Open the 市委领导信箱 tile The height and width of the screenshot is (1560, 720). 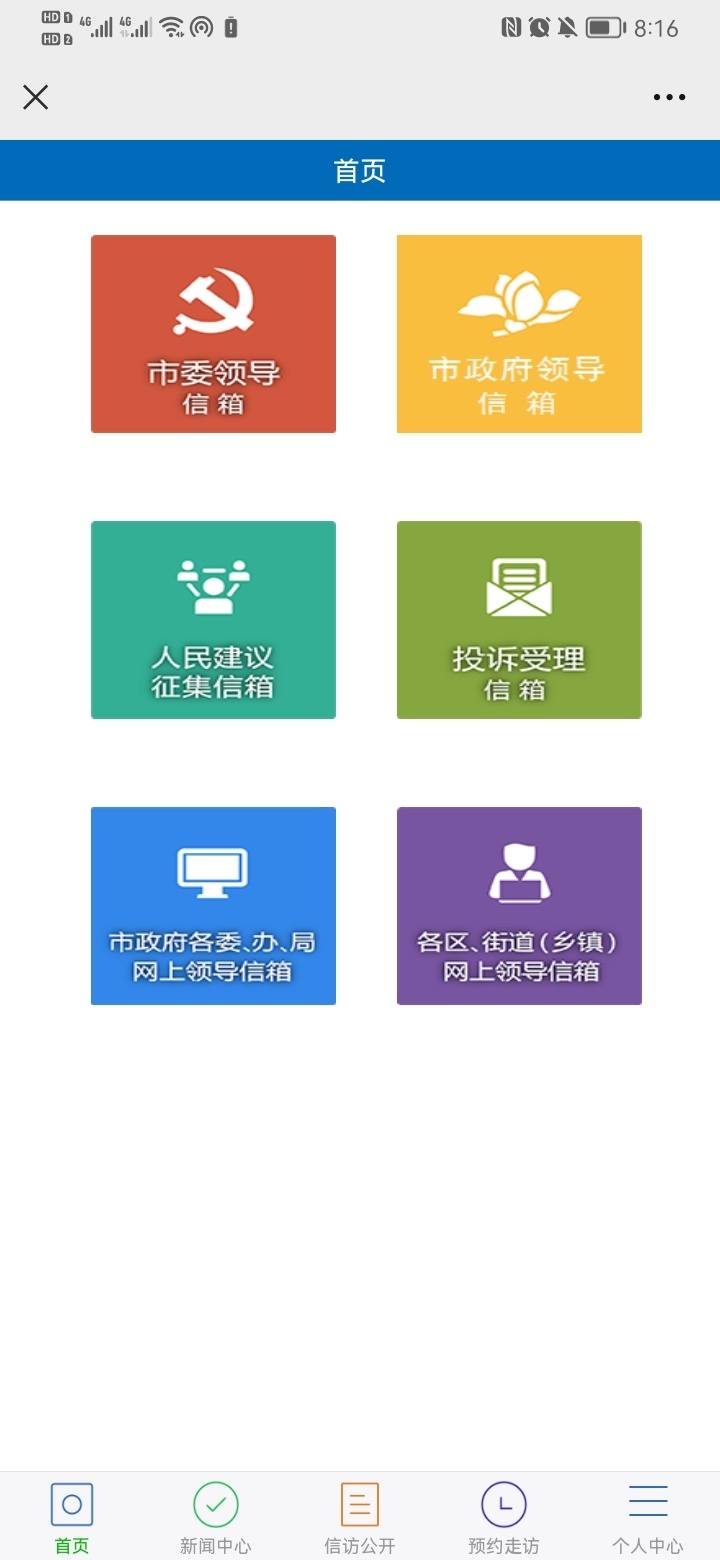213,334
